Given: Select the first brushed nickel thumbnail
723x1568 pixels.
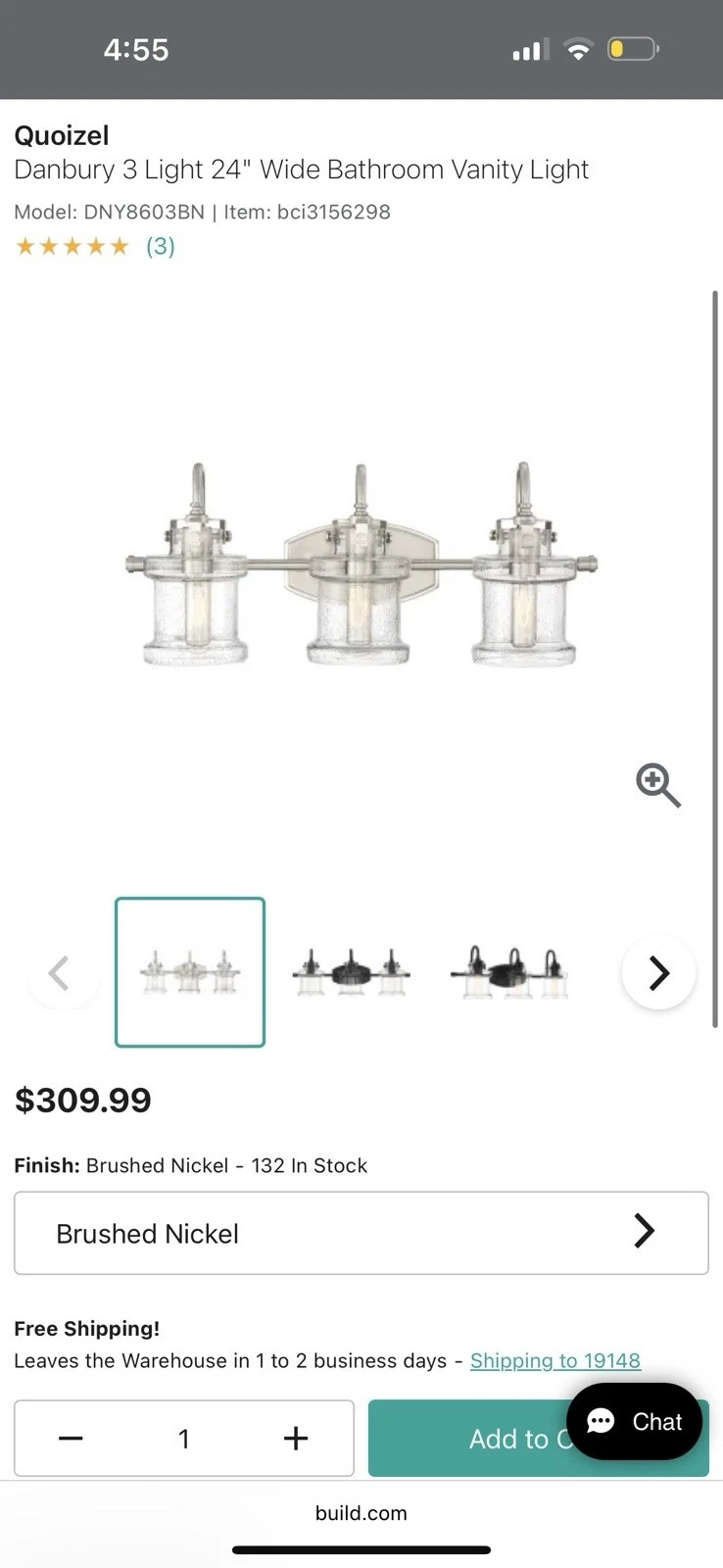Looking at the screenshot, I should [190, 972].
